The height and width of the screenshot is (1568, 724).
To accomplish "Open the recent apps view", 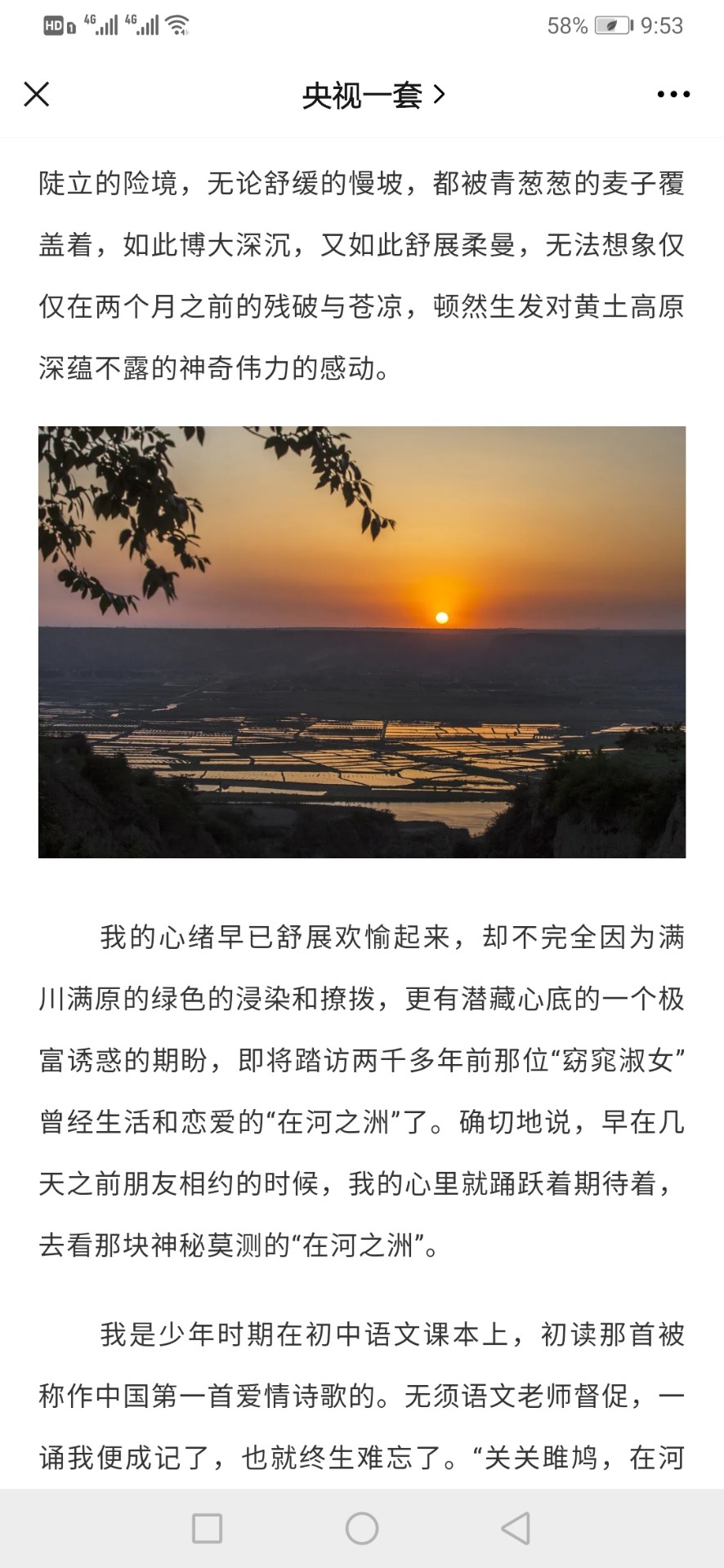I will click(x=207, y=1528).
